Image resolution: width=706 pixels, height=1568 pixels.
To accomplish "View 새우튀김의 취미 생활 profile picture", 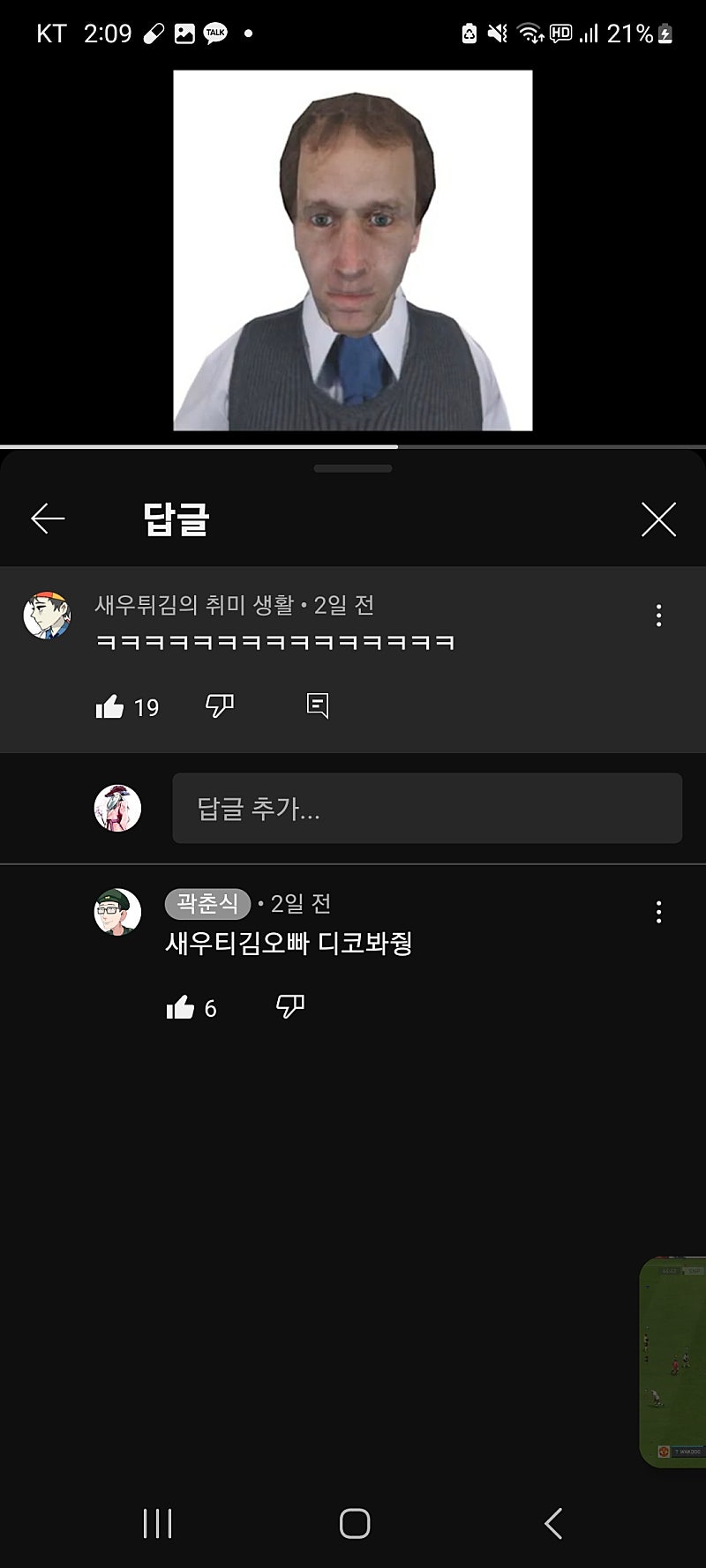I will coord(47,615).
